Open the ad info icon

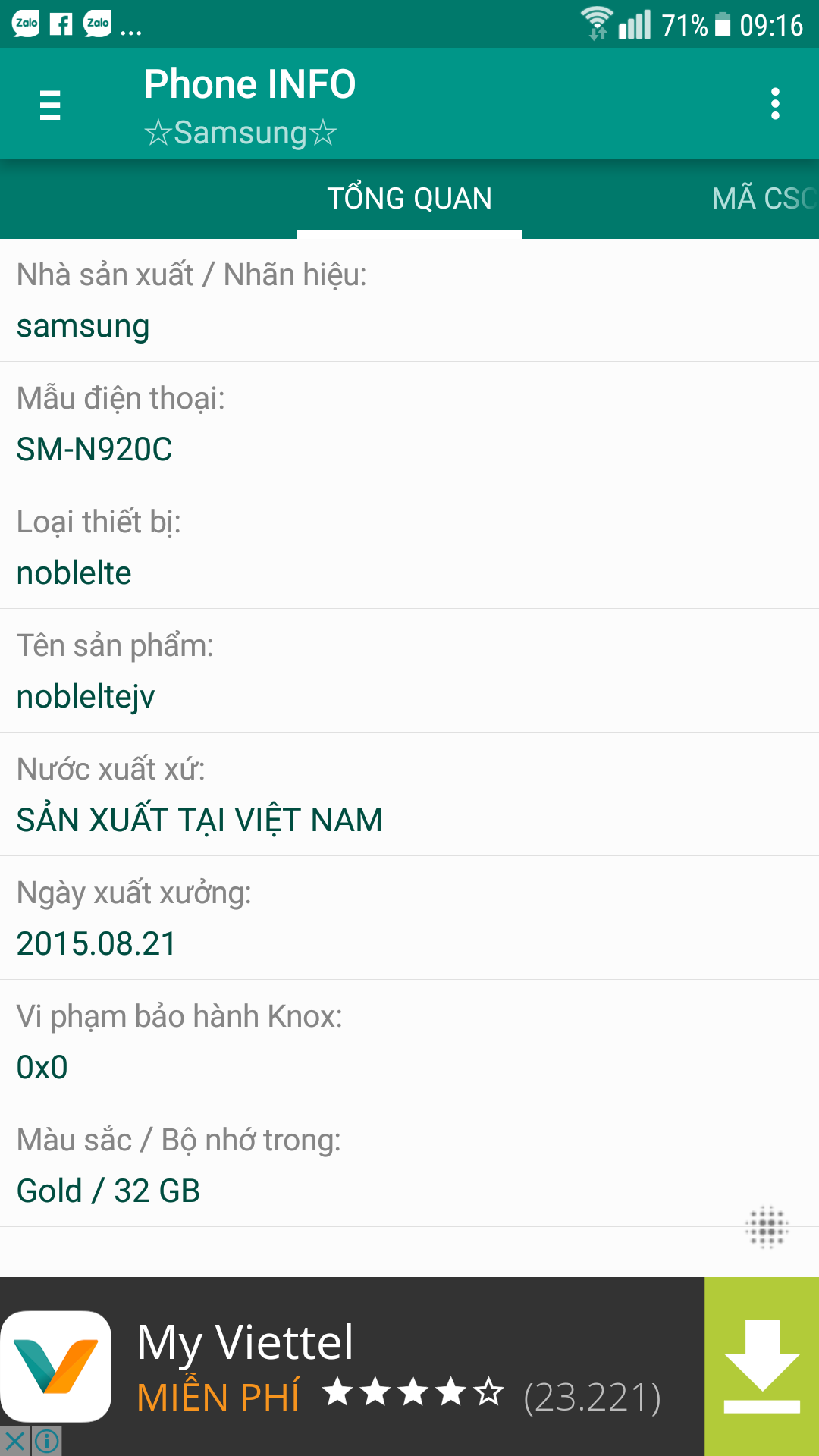click(47, 1441)
